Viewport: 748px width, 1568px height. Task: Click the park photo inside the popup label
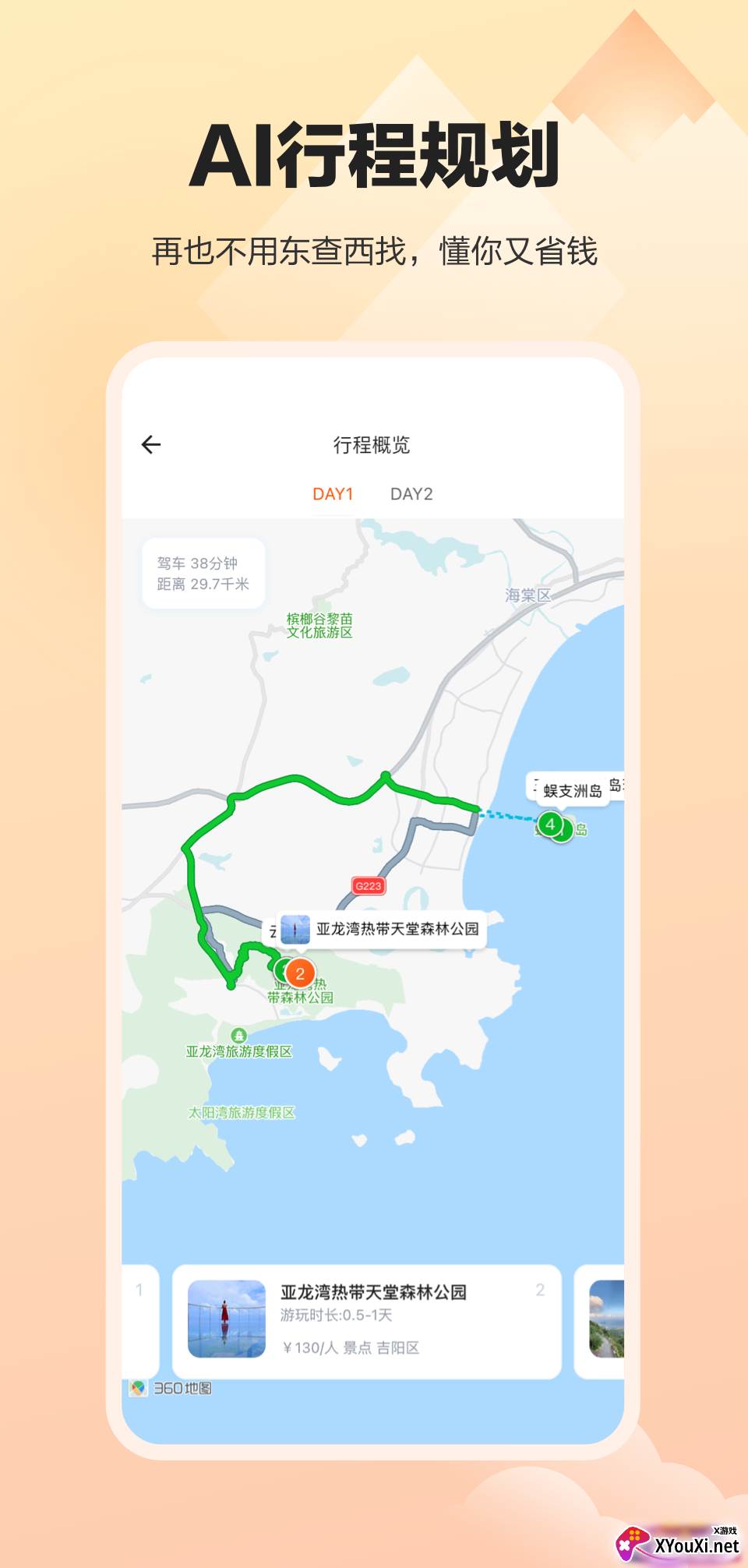pyautogui.click(x=295, y=929)
